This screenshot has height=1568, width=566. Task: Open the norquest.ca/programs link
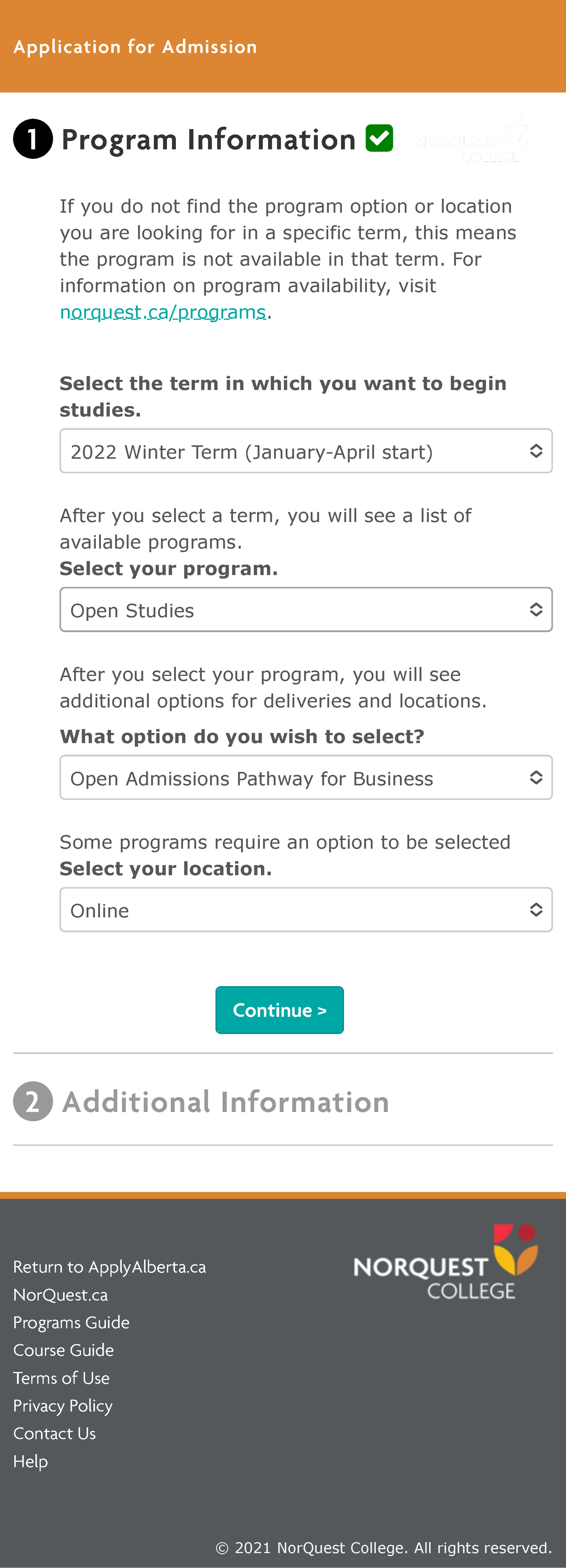click(x=162, y=311)
